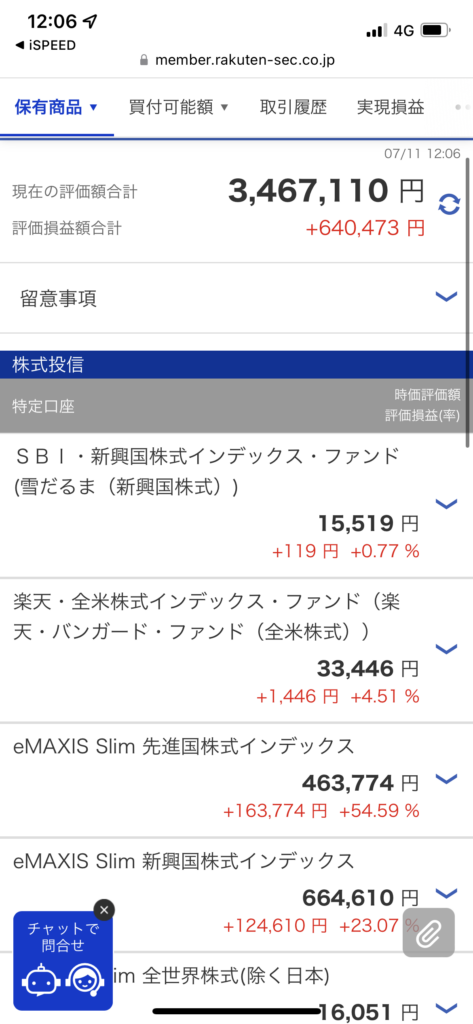Expand the 全世界株式(除く日本) fund details
The image size is (473, 1024).
click(x=446, y=1007)
